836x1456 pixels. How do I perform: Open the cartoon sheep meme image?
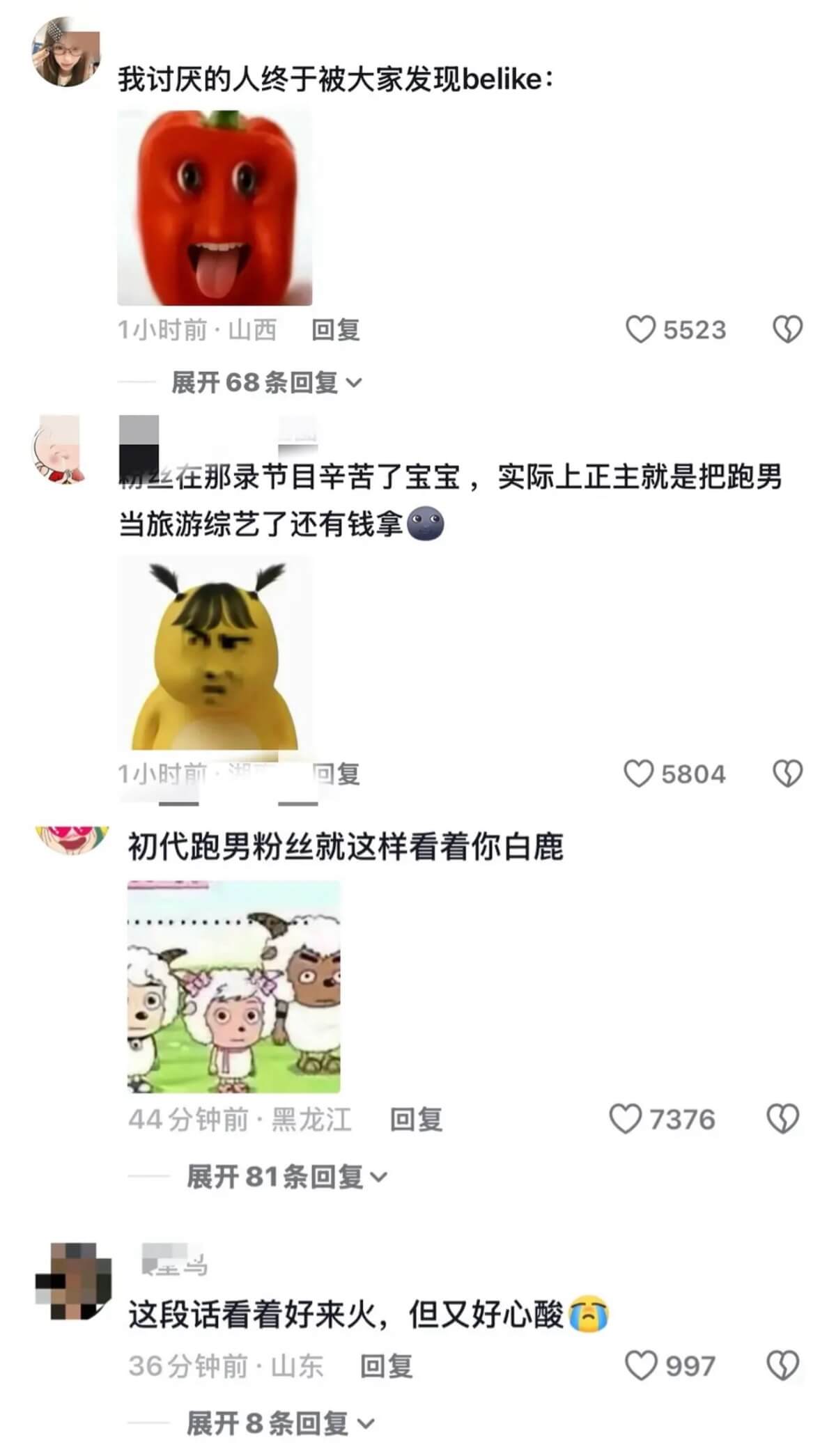(x=234, y=987)
